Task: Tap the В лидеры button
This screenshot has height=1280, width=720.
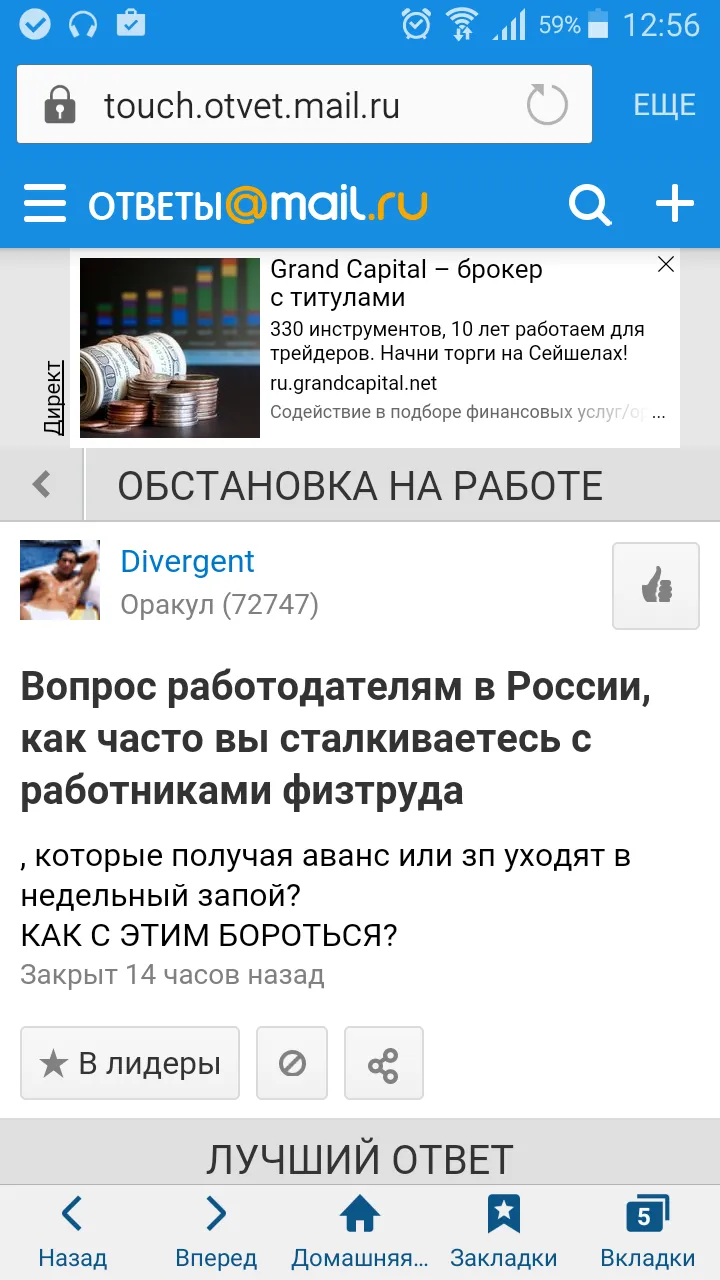Action: 130,1063
